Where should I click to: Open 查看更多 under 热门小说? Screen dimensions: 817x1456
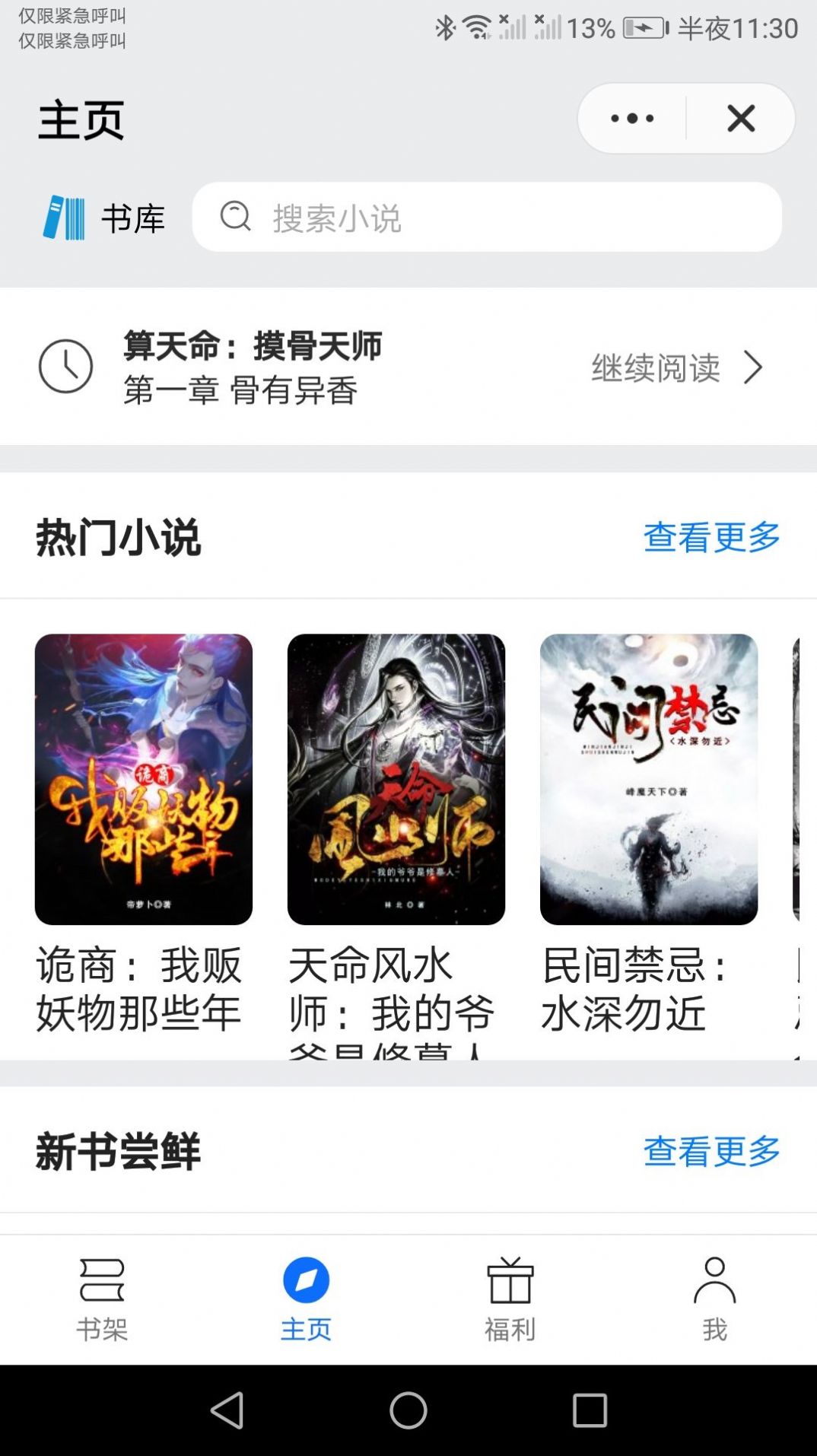712,538
